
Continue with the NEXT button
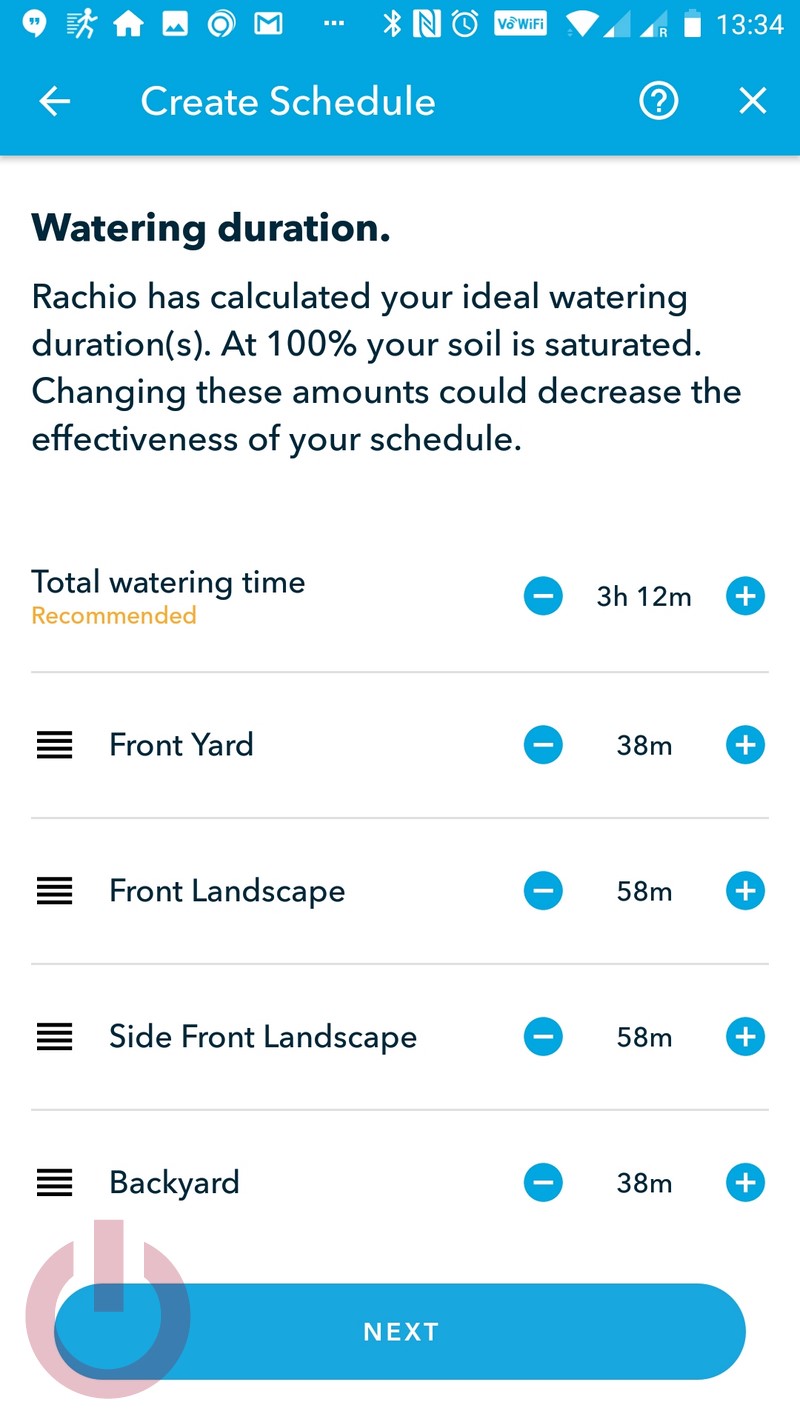point(400,1332)
